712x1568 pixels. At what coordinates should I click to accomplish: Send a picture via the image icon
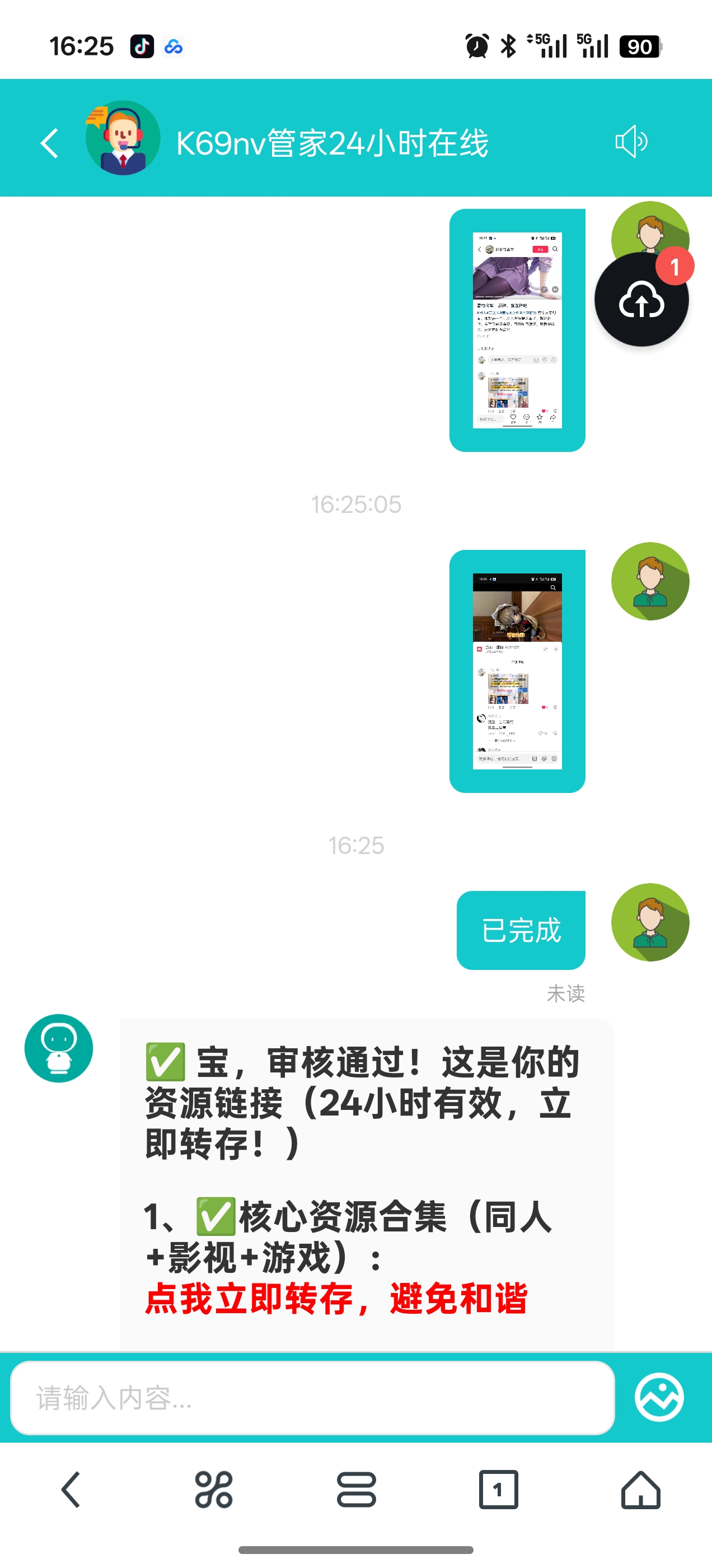pos(658,1397)
